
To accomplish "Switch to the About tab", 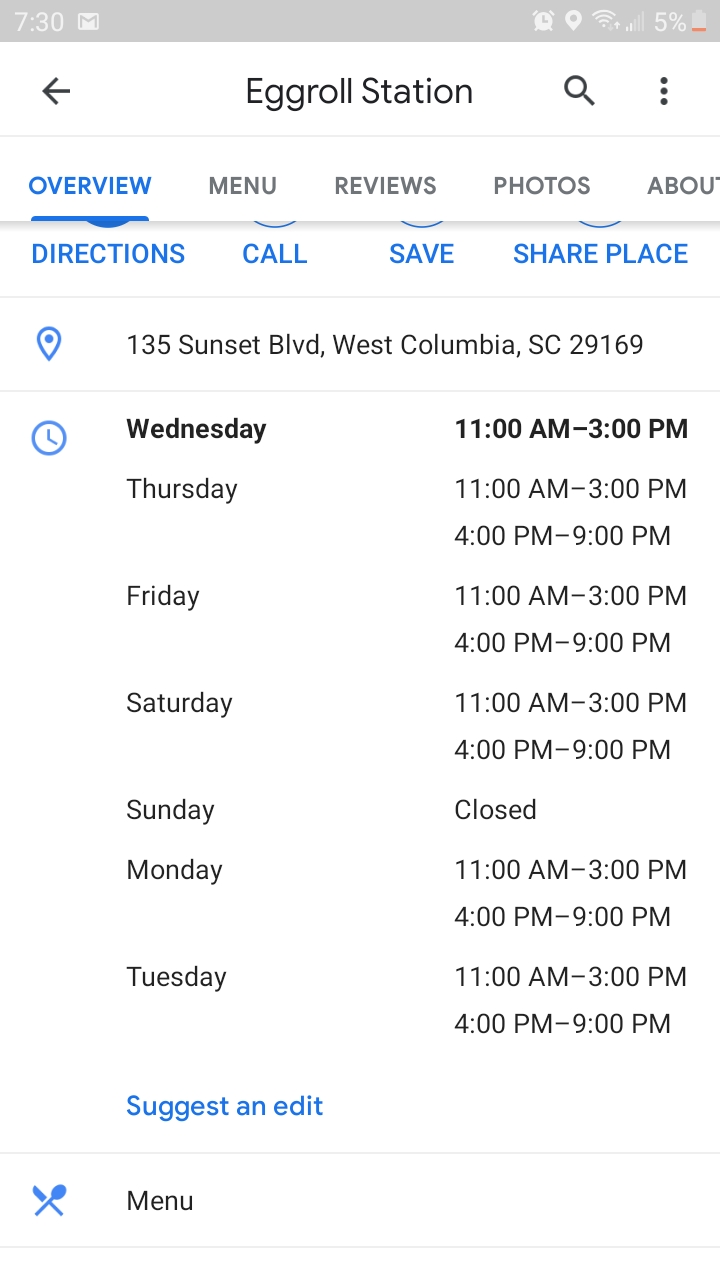I will (682, 186).
